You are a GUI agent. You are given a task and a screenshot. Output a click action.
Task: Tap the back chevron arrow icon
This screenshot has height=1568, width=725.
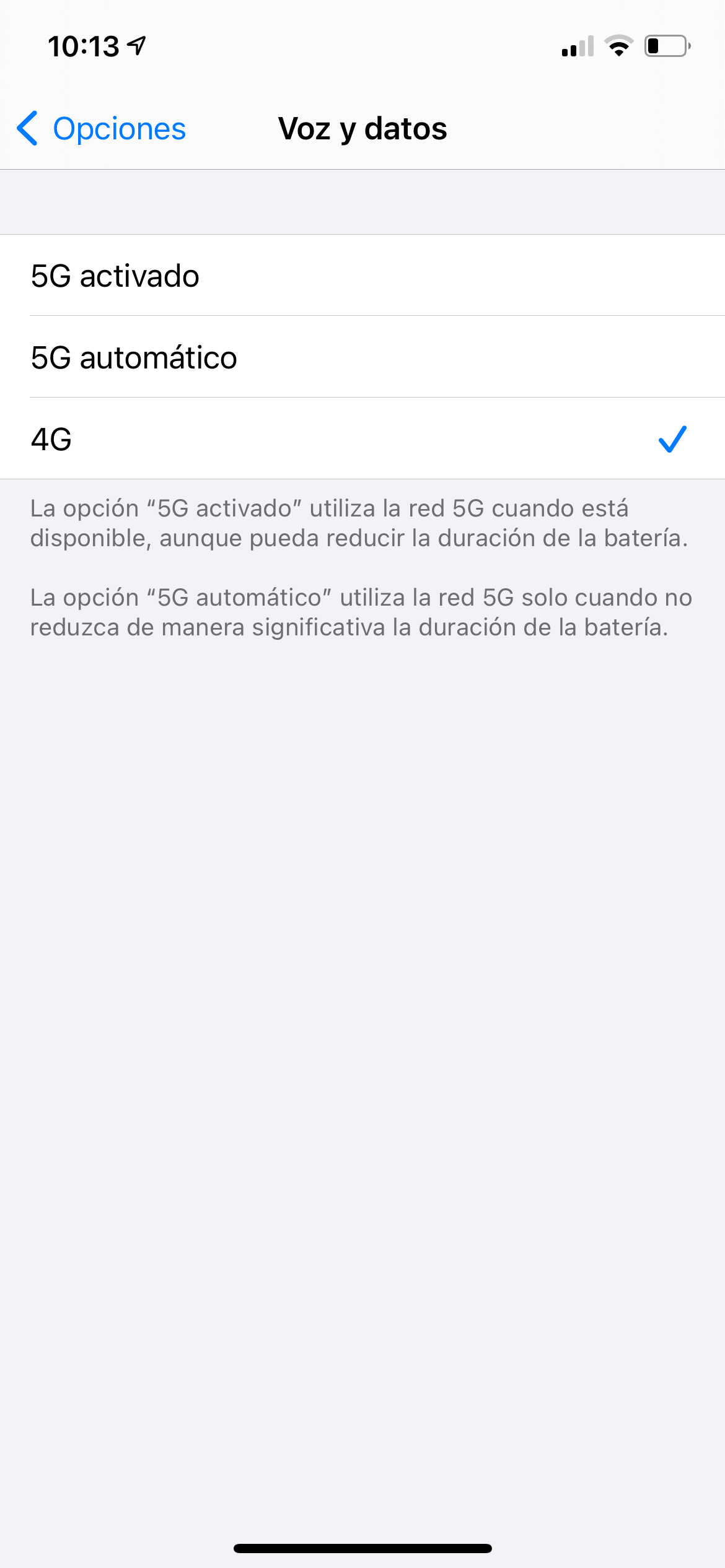pyautogui.click(x=27, y=129)
